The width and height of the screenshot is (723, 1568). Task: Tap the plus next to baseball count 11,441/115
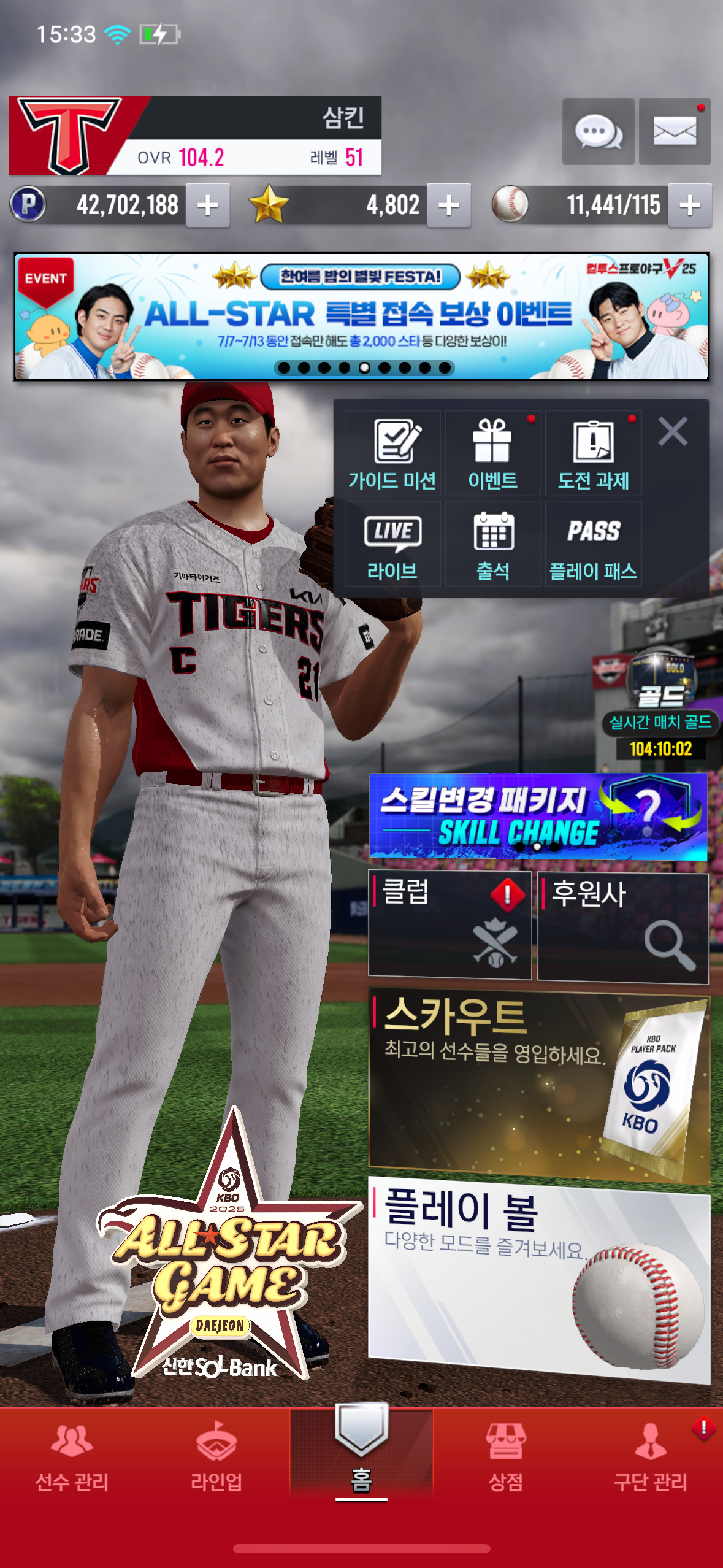[690, 206]
